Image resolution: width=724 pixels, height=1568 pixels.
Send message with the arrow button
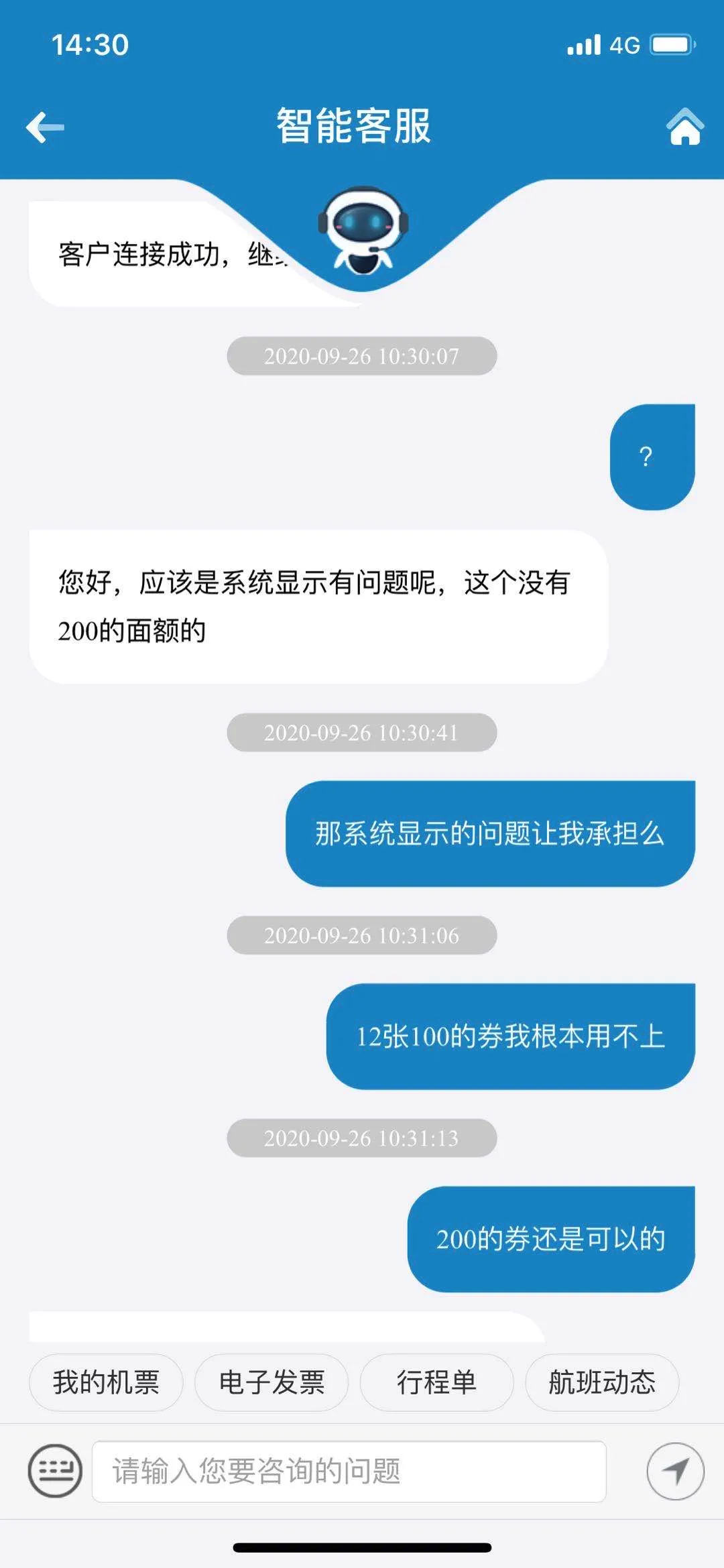pos(675,1471)
